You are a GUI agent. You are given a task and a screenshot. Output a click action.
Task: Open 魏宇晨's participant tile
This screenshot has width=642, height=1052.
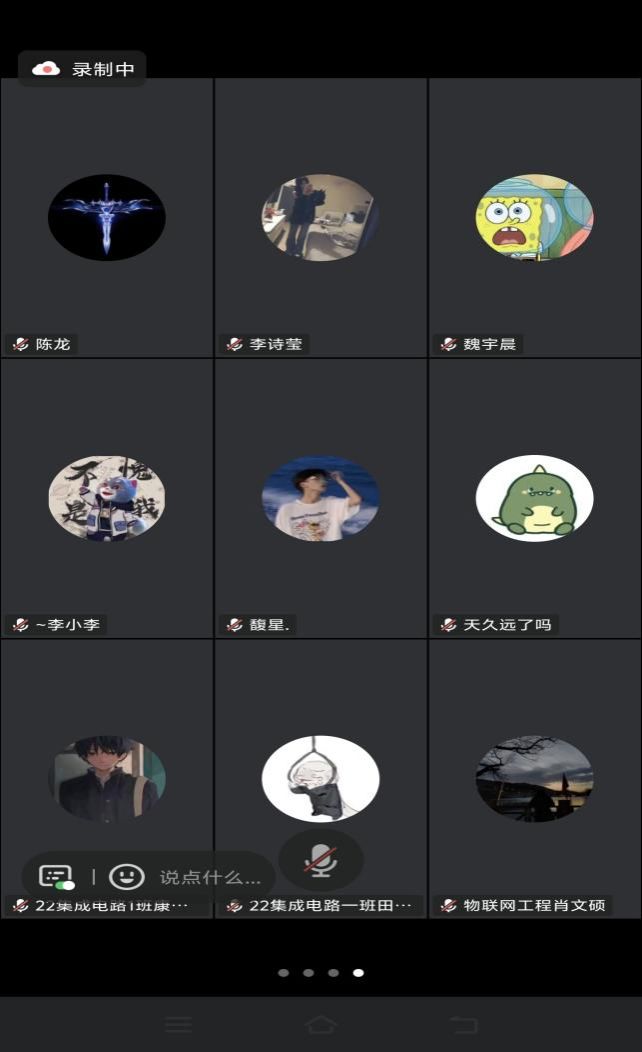point(534,218)
